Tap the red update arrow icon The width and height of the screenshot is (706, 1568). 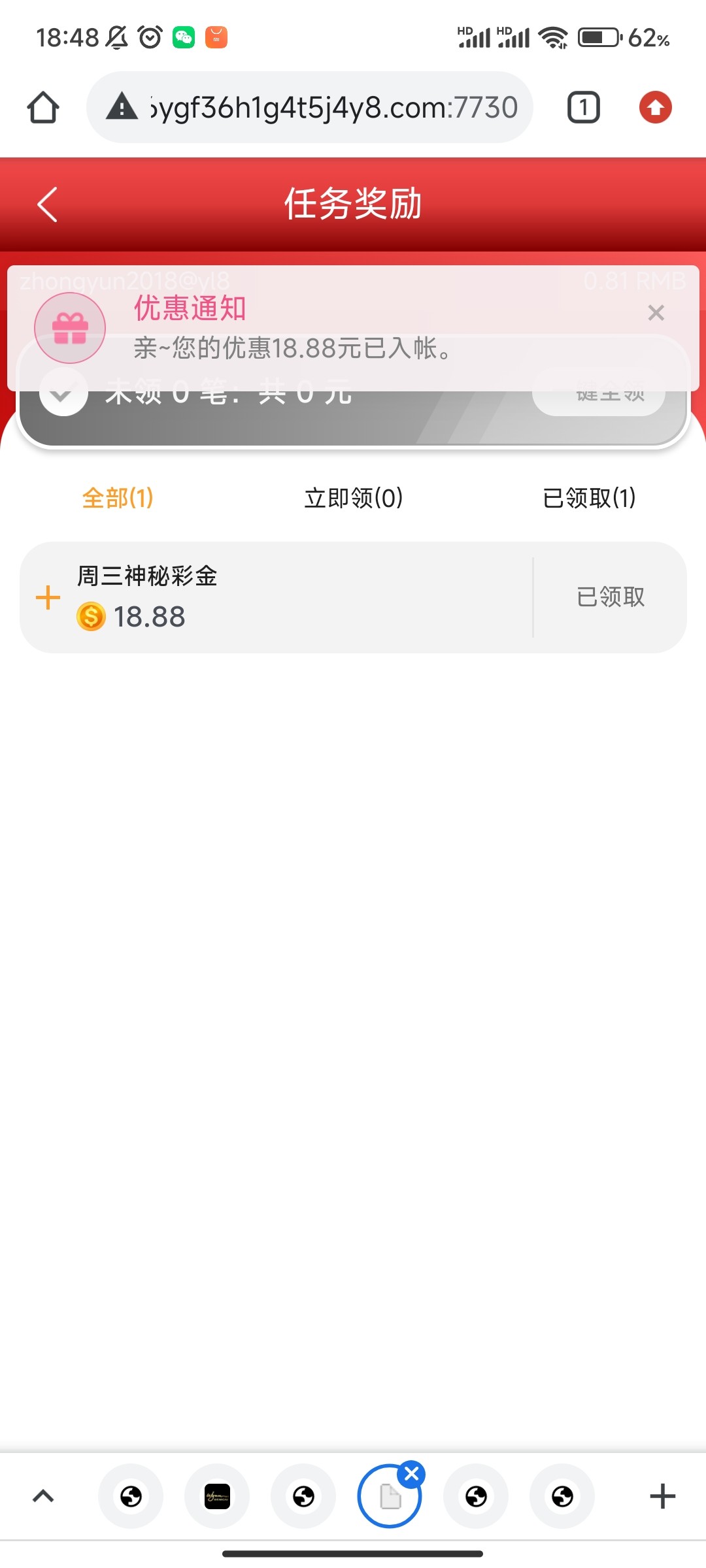656,107
